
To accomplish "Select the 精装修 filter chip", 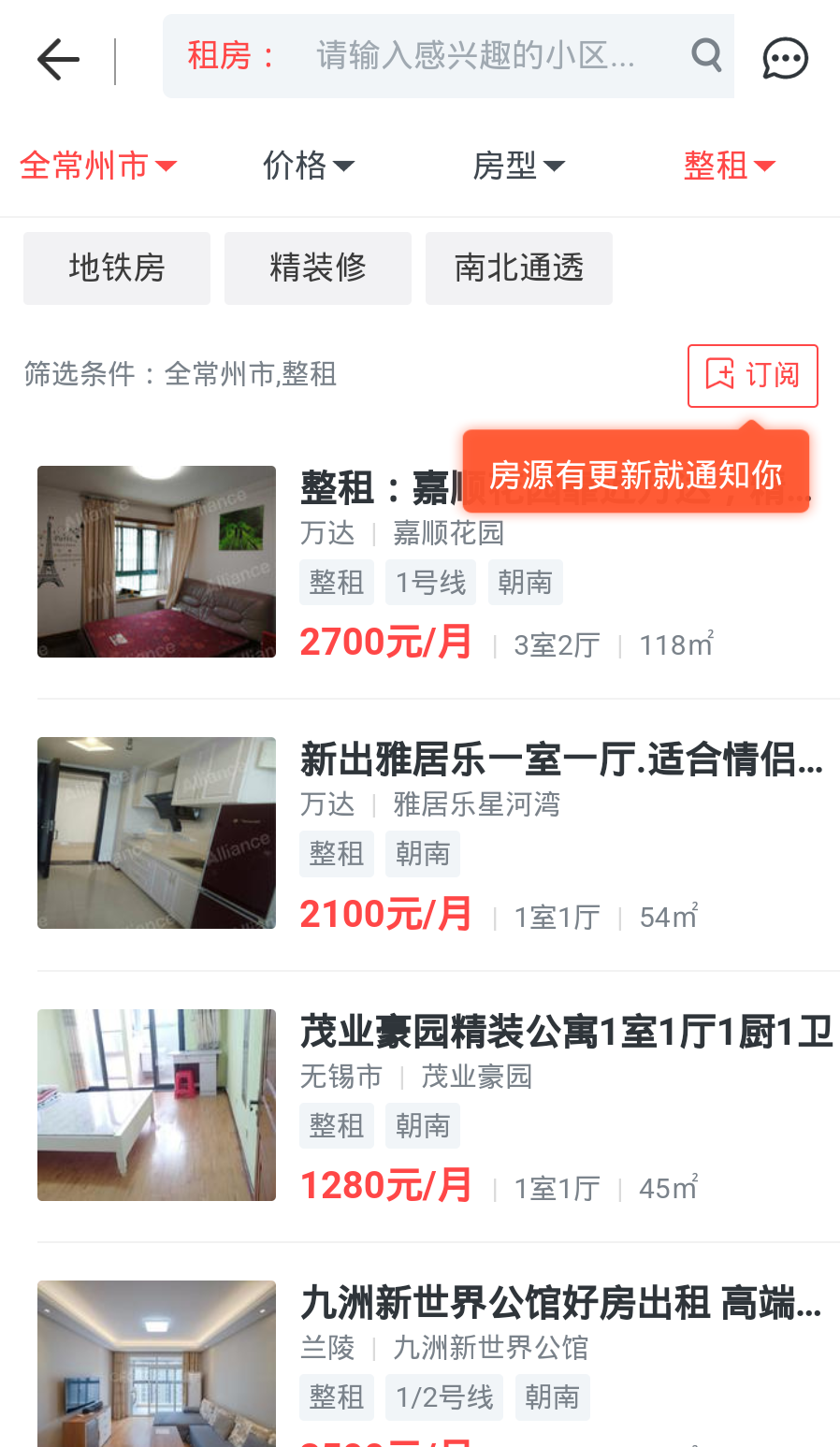I will click(x=318, y=268).
